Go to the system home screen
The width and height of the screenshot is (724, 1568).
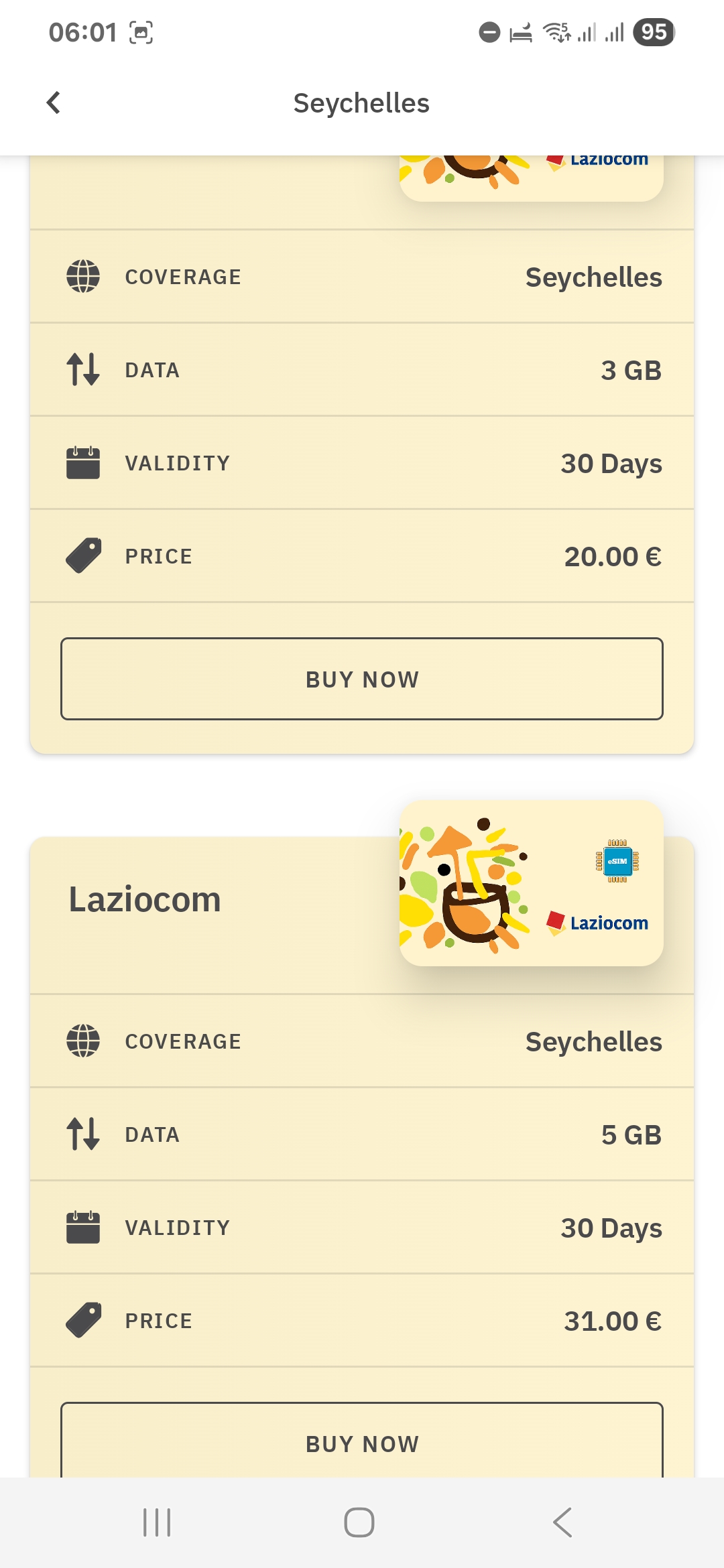(x=359, y=1522)
